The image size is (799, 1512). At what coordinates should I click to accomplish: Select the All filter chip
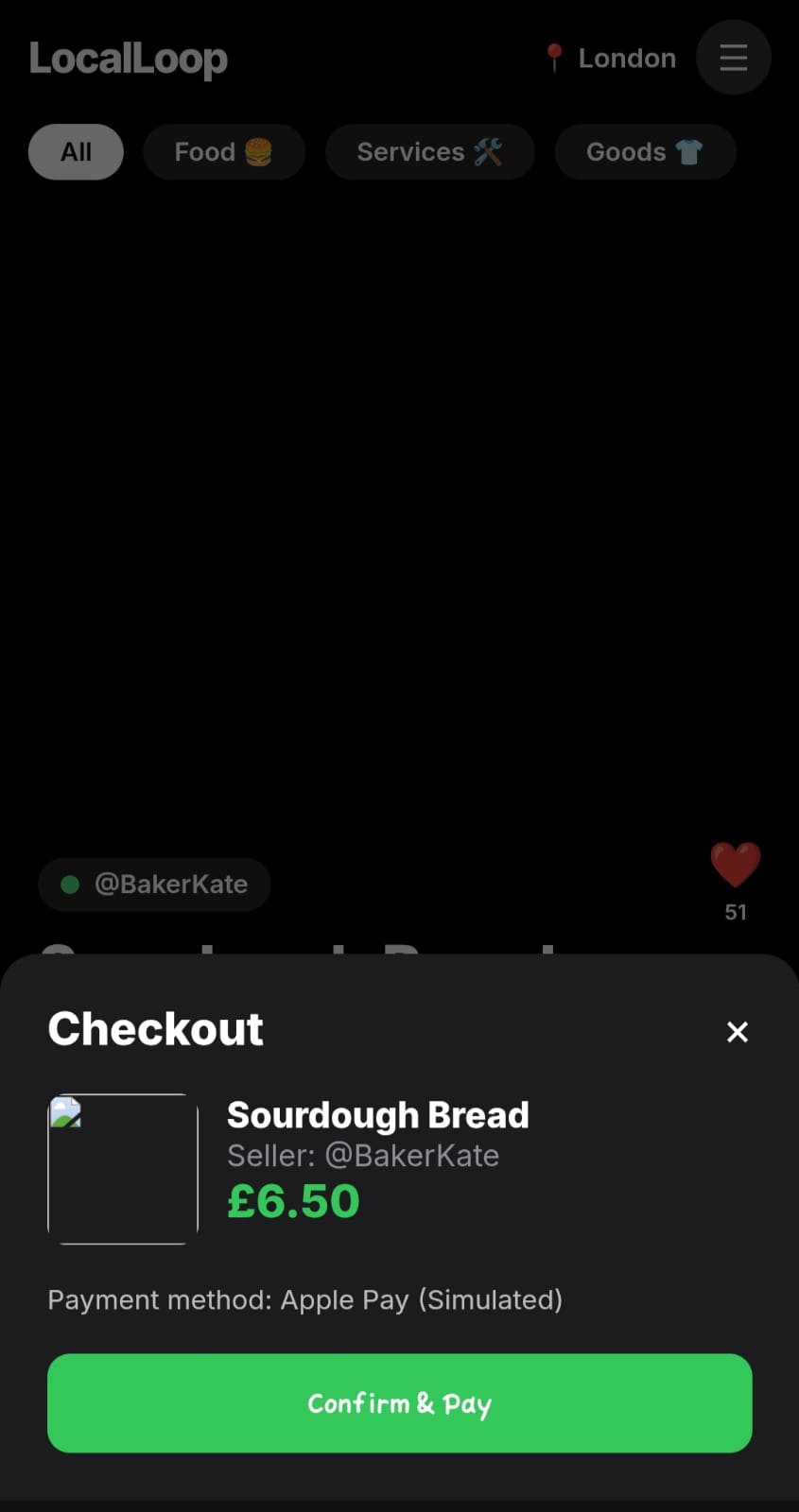coord(76,151)
